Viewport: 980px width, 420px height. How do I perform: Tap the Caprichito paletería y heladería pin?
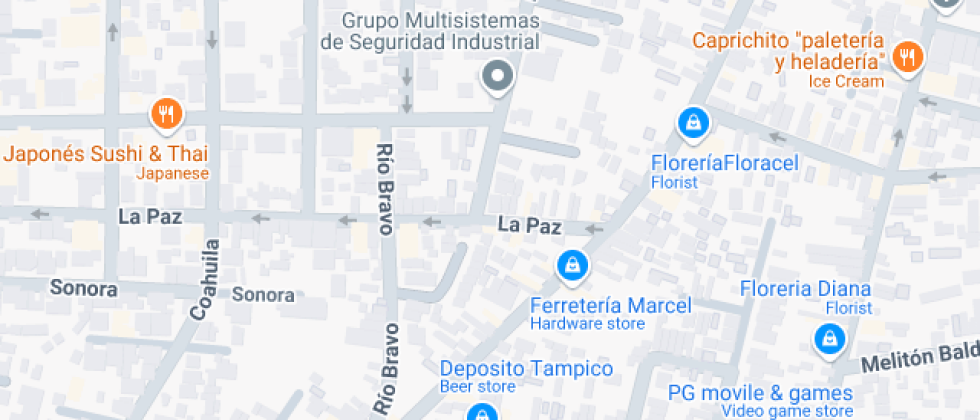908,56
